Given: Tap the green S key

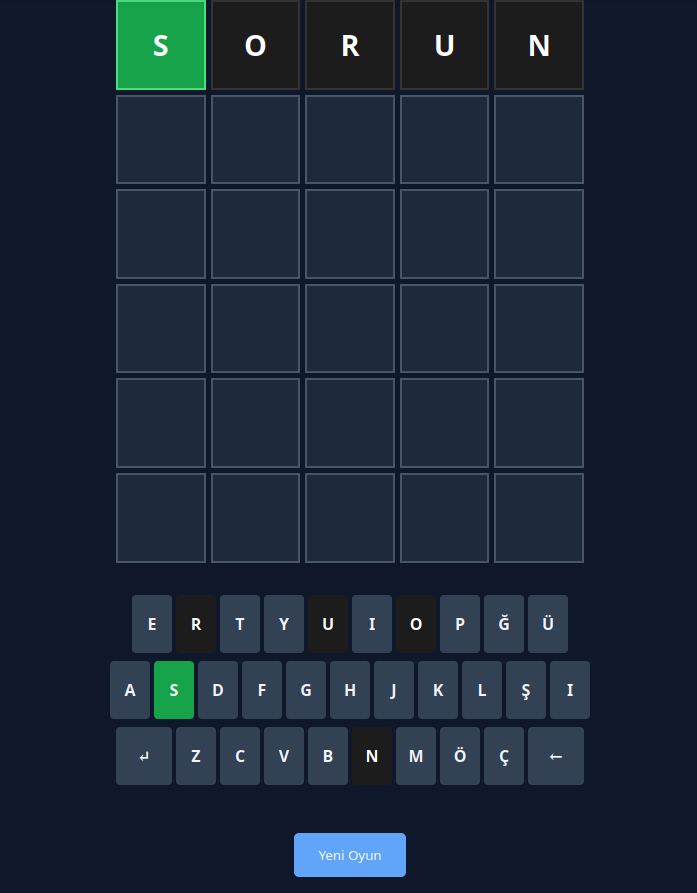Looking at the screenshot, I should tap(174, 690).
